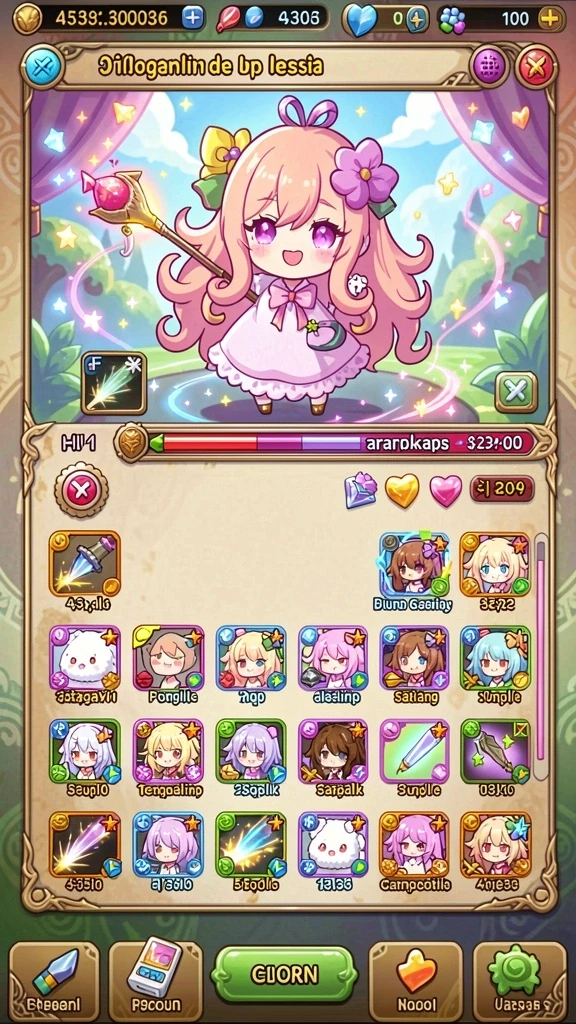Add coins with the blue plus button

point(192,18)
